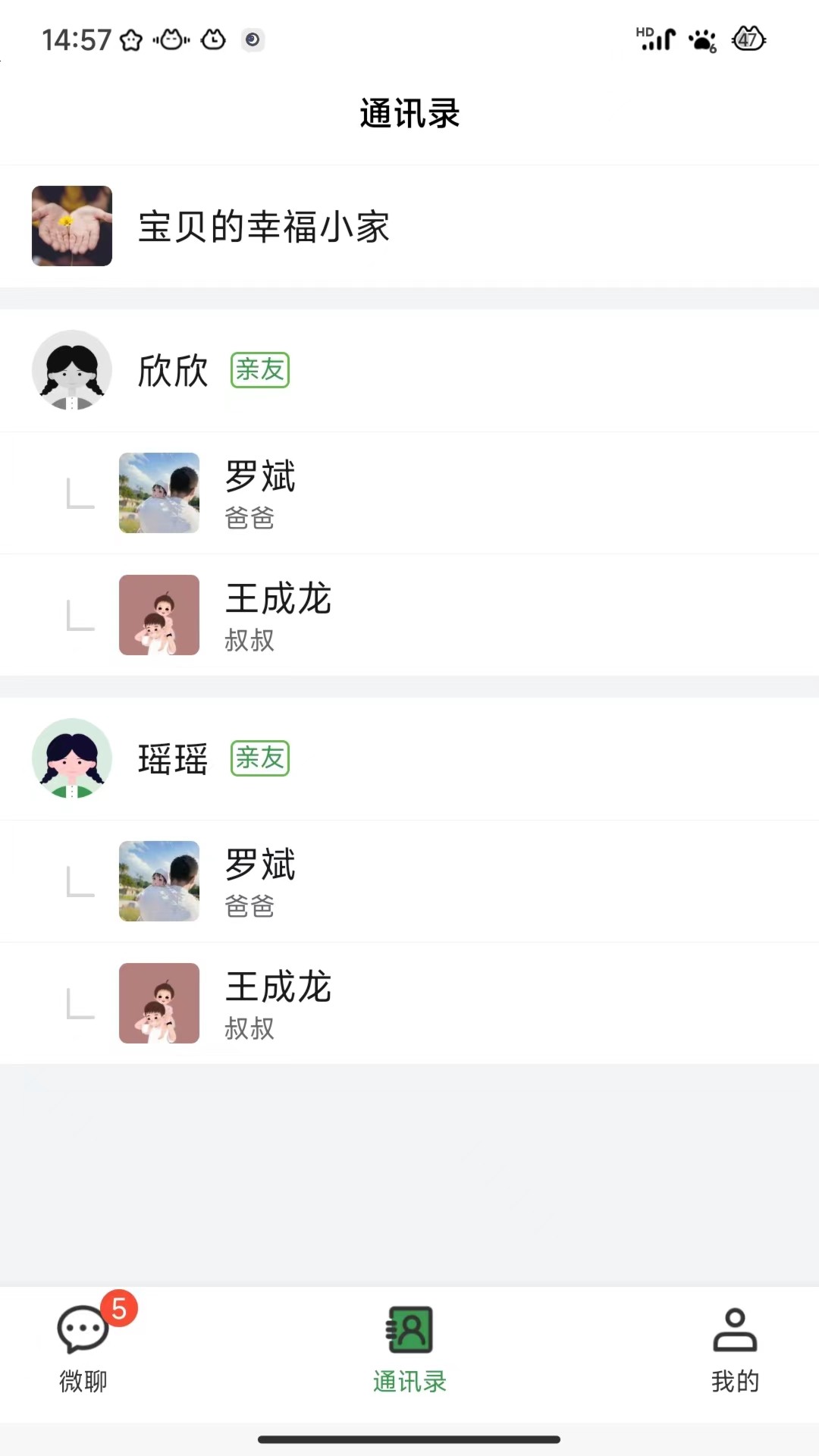Tap 欣欣's avatar picture
Image resolution: width=819 pixels, height=1456 pixels.
(x=72, y=372)
